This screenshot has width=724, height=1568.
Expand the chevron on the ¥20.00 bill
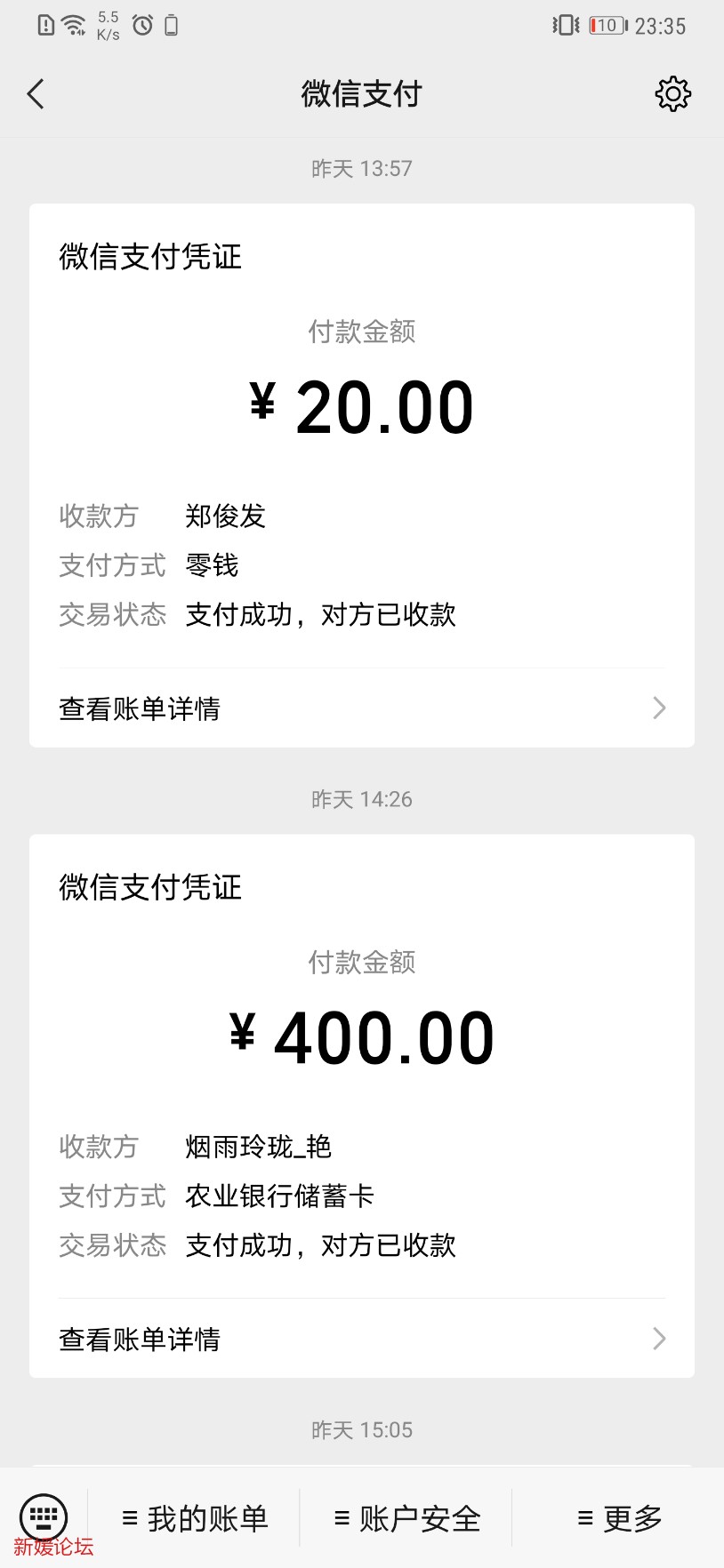[658, 708]
